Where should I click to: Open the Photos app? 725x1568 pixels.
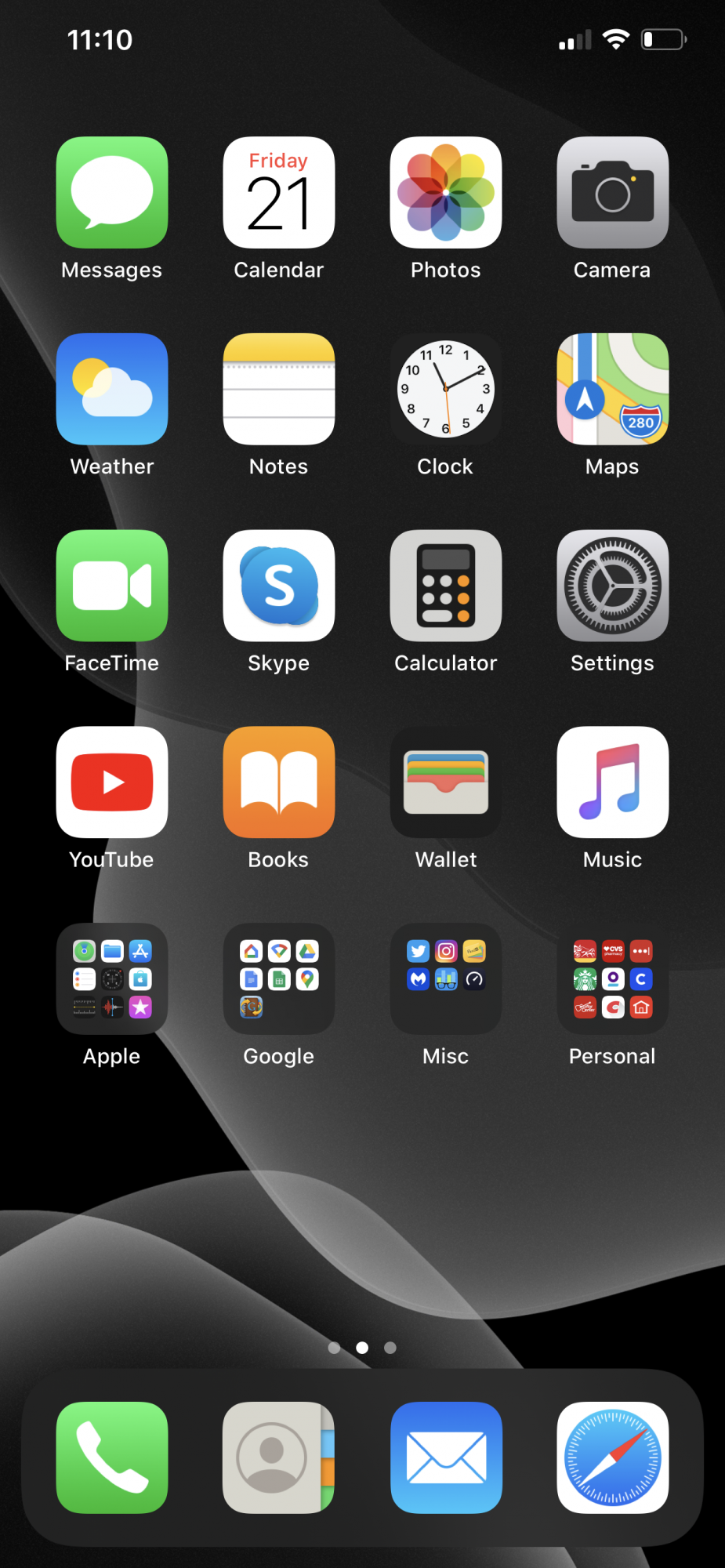[x=446, y=193]
